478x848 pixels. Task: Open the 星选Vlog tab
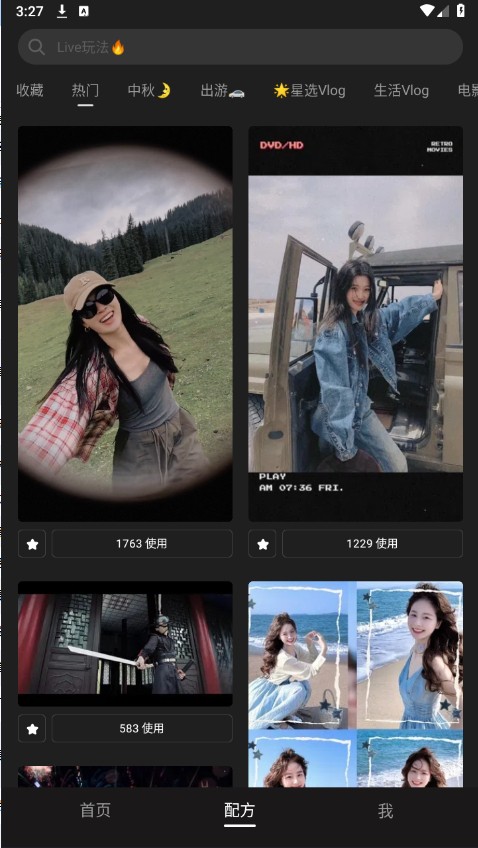click(309, 90)
